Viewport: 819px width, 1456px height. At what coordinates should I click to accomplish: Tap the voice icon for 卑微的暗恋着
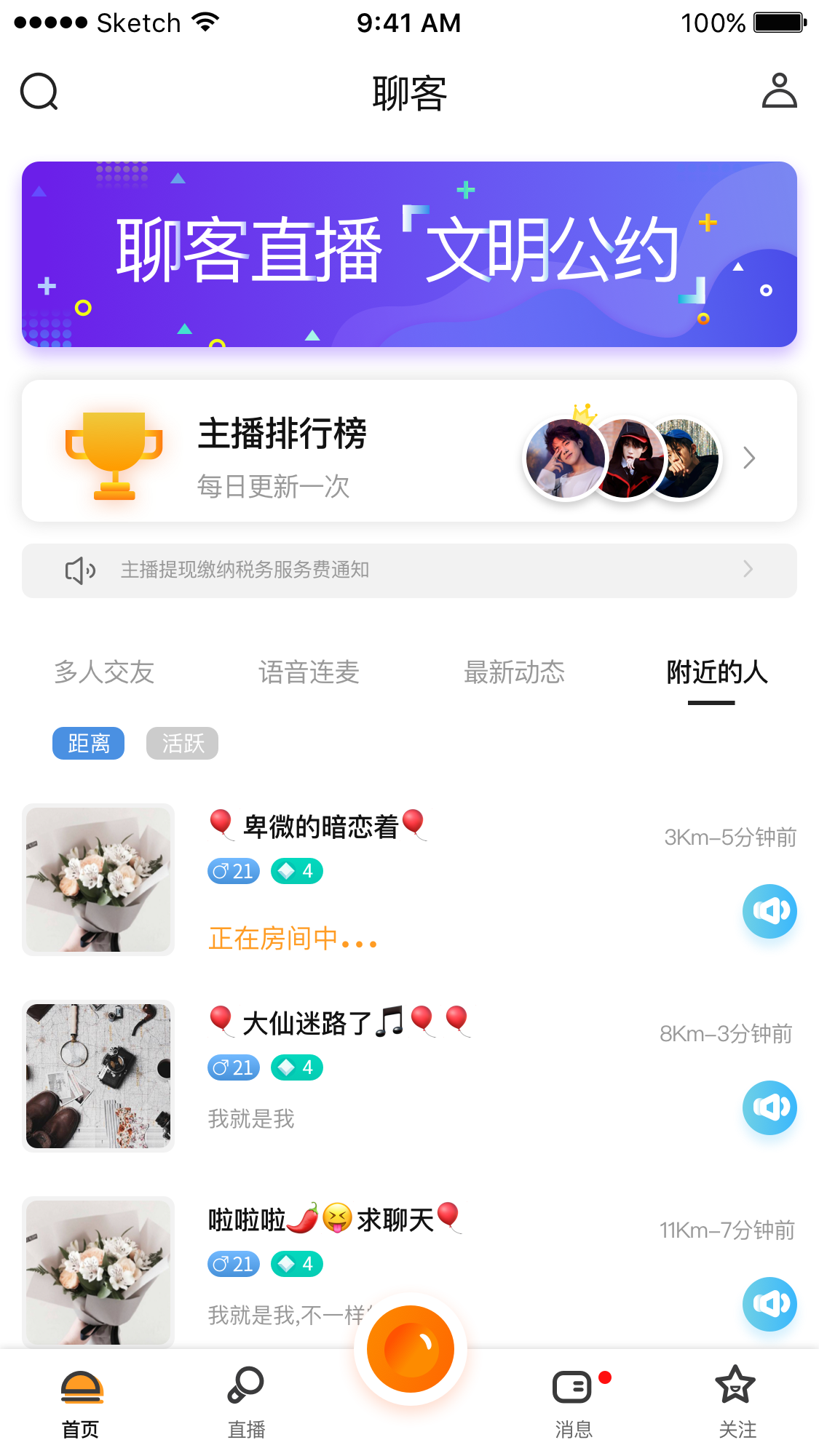point(769,911)
